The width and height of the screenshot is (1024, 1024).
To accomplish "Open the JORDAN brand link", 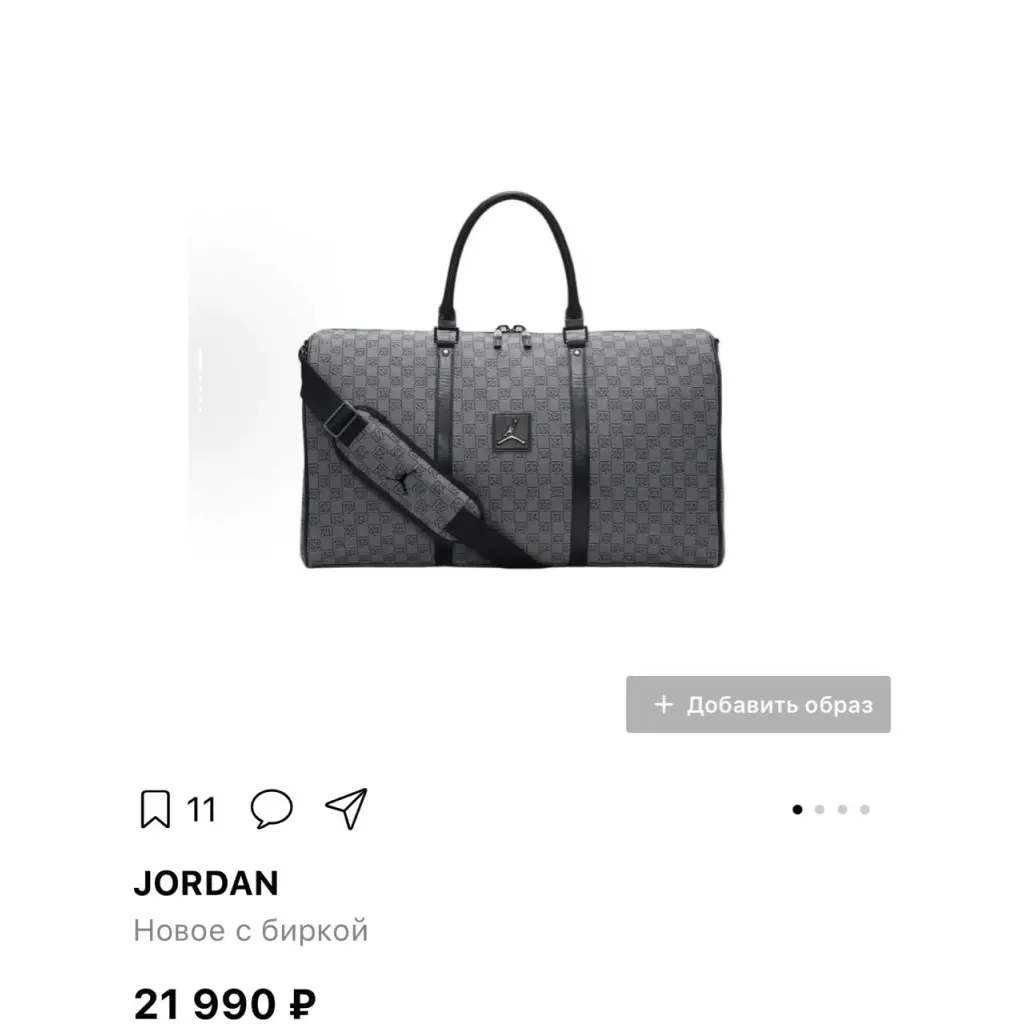I will point(206,883).
